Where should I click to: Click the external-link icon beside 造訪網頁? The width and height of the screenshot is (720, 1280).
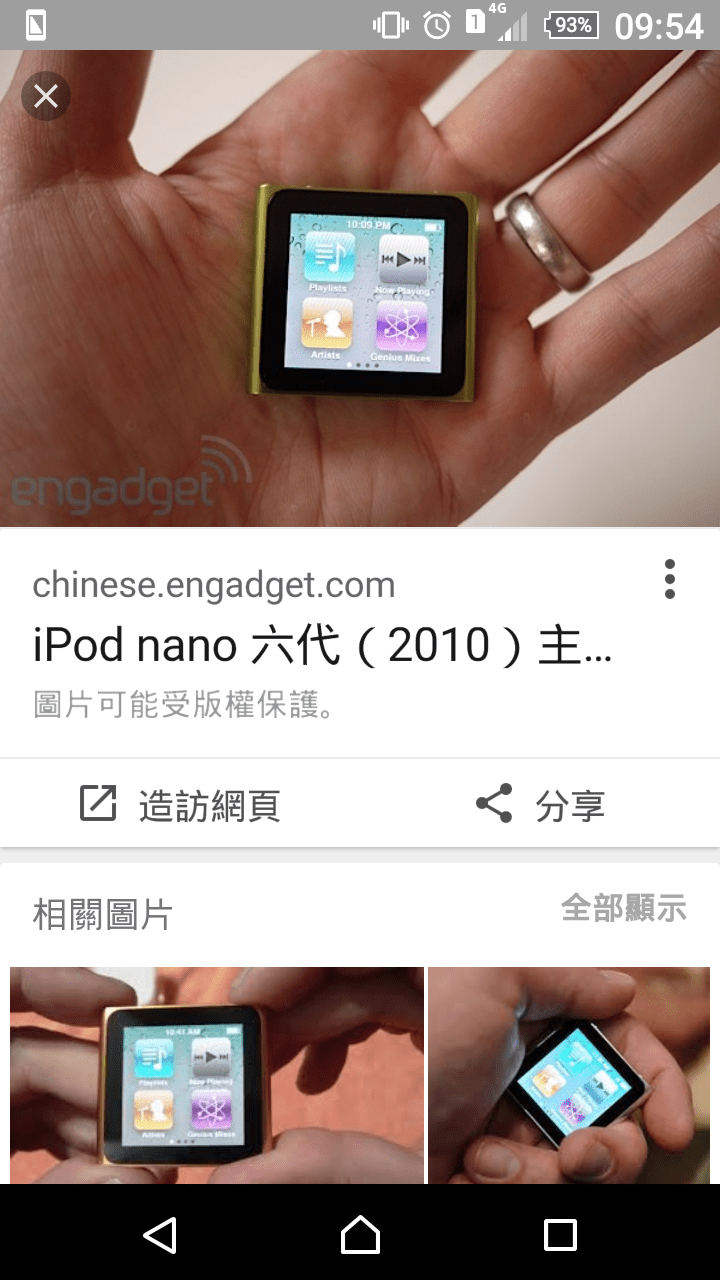tap(97, 803)
